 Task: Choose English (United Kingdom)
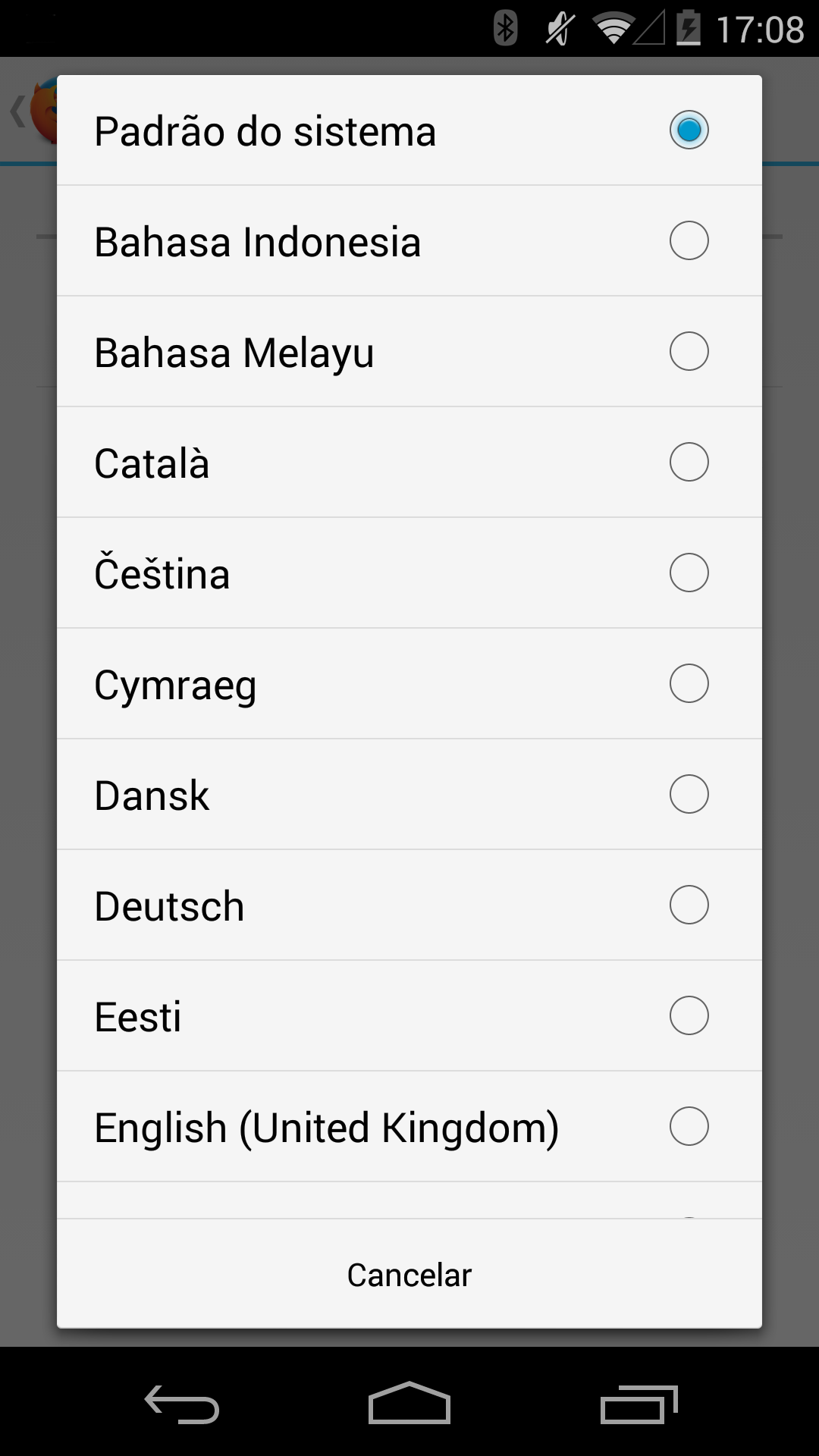click(409, 1127)
